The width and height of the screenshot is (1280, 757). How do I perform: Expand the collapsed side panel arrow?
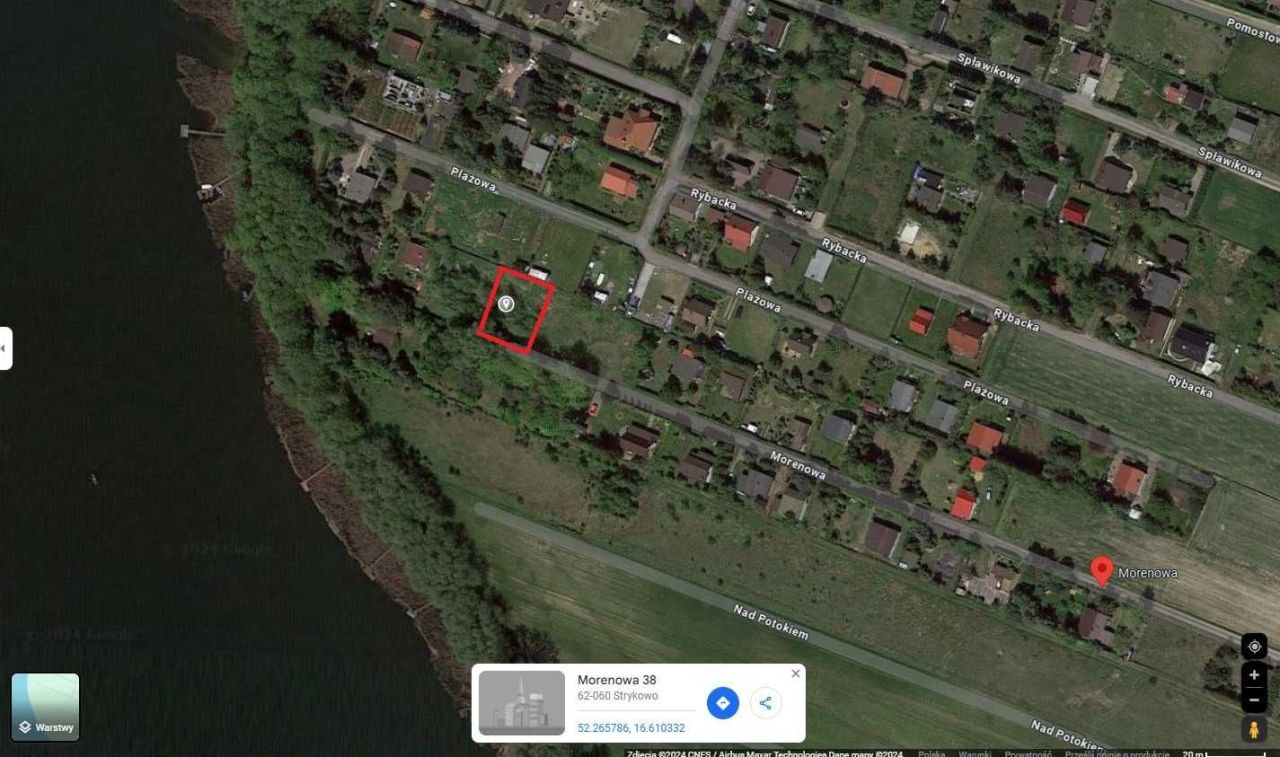point(5,348)
